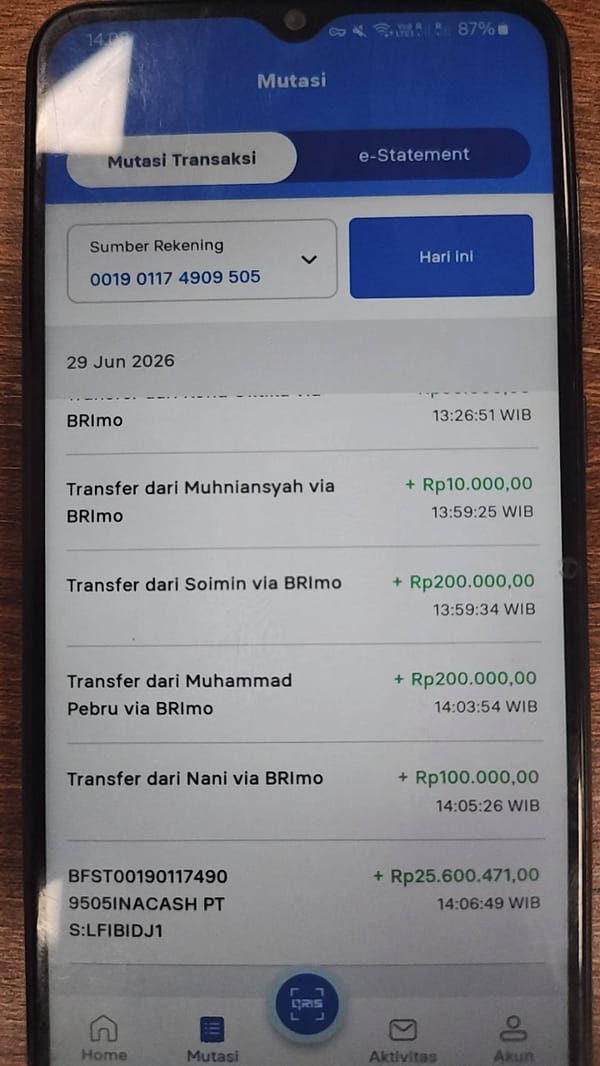This screenshot has width=600, height=1066.
Task: View the transfer from Nani details
Action: click(304, 791)
